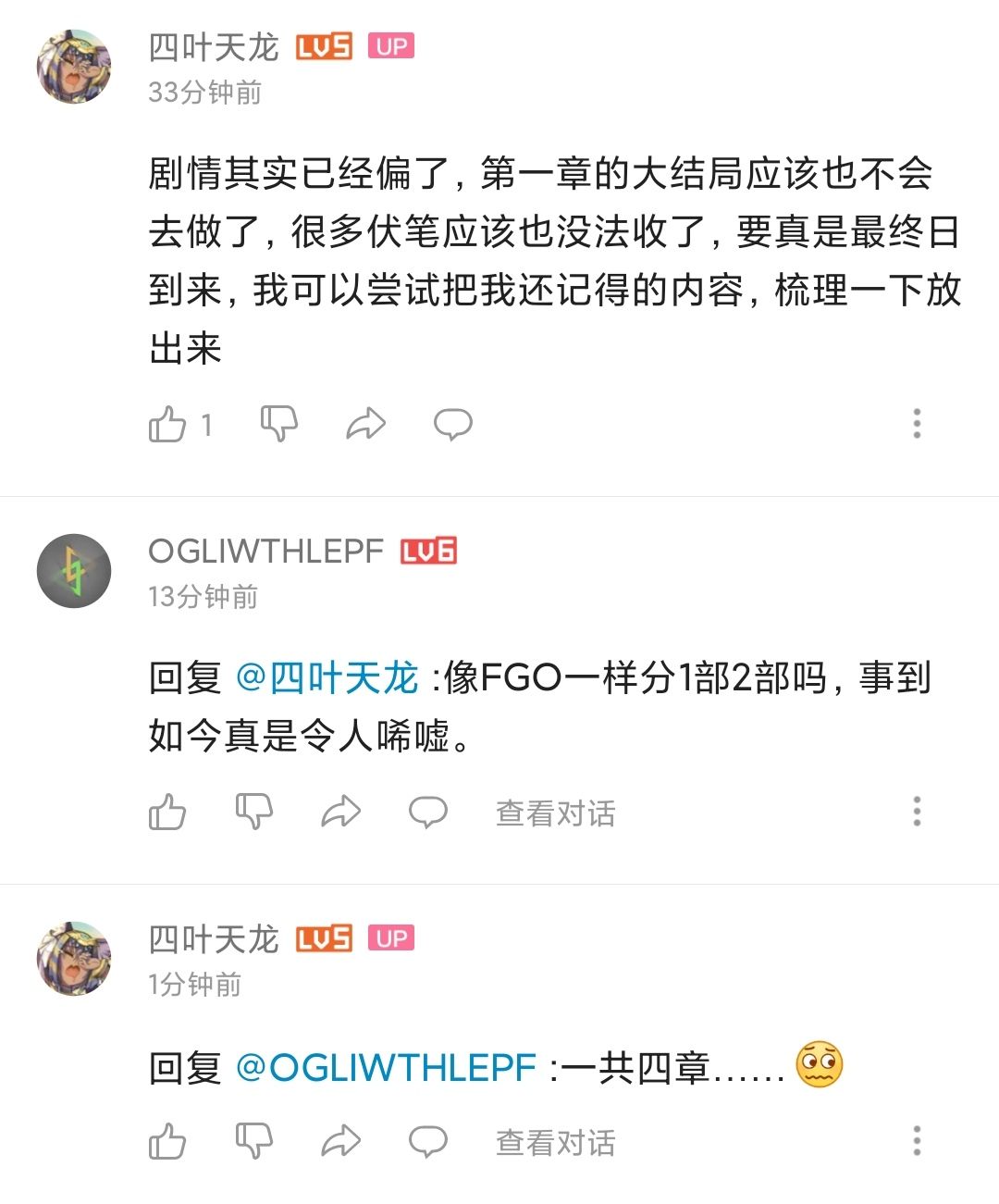
Task: Open more options on 四叶天龙's 33分钟前 comment
Action: click(917, 423)
